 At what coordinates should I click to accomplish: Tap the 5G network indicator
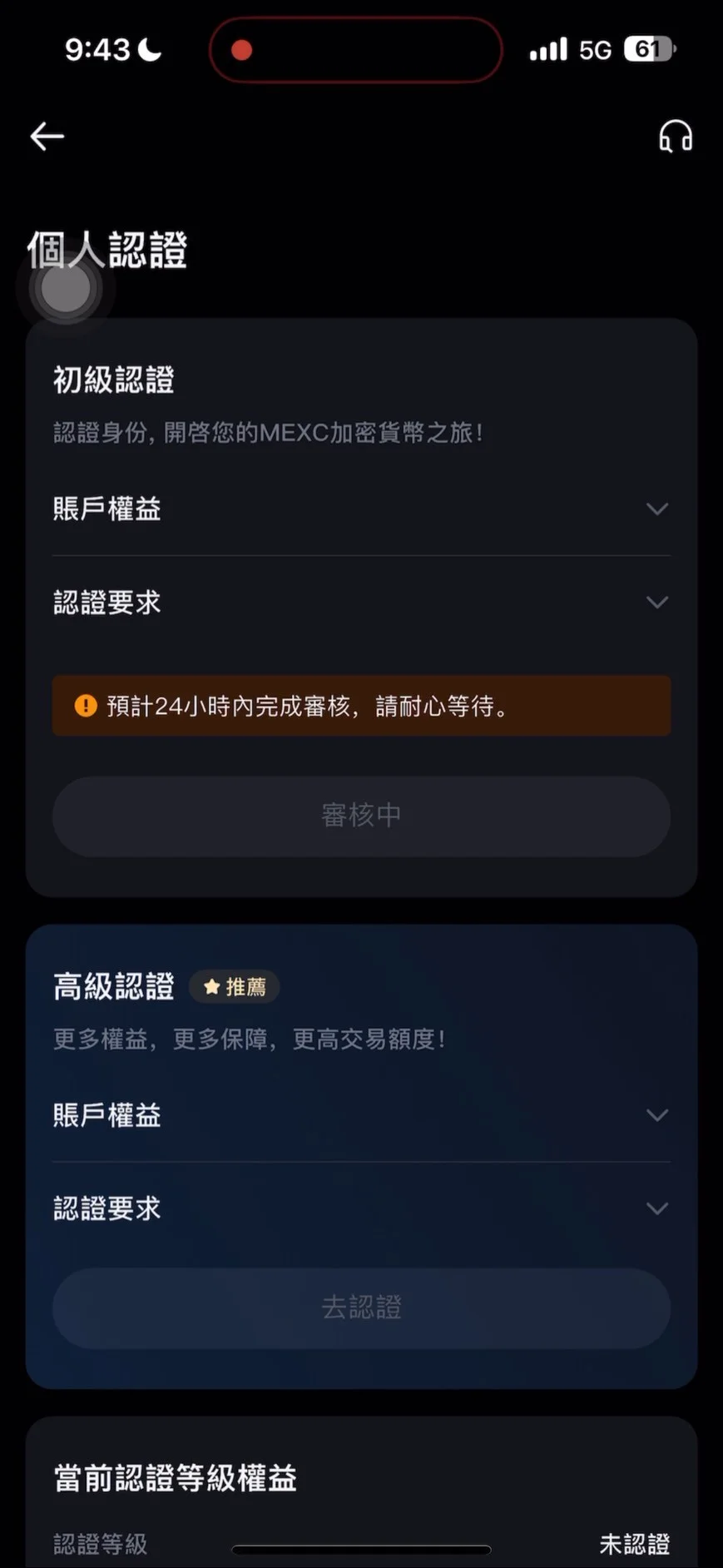(596, 49)
